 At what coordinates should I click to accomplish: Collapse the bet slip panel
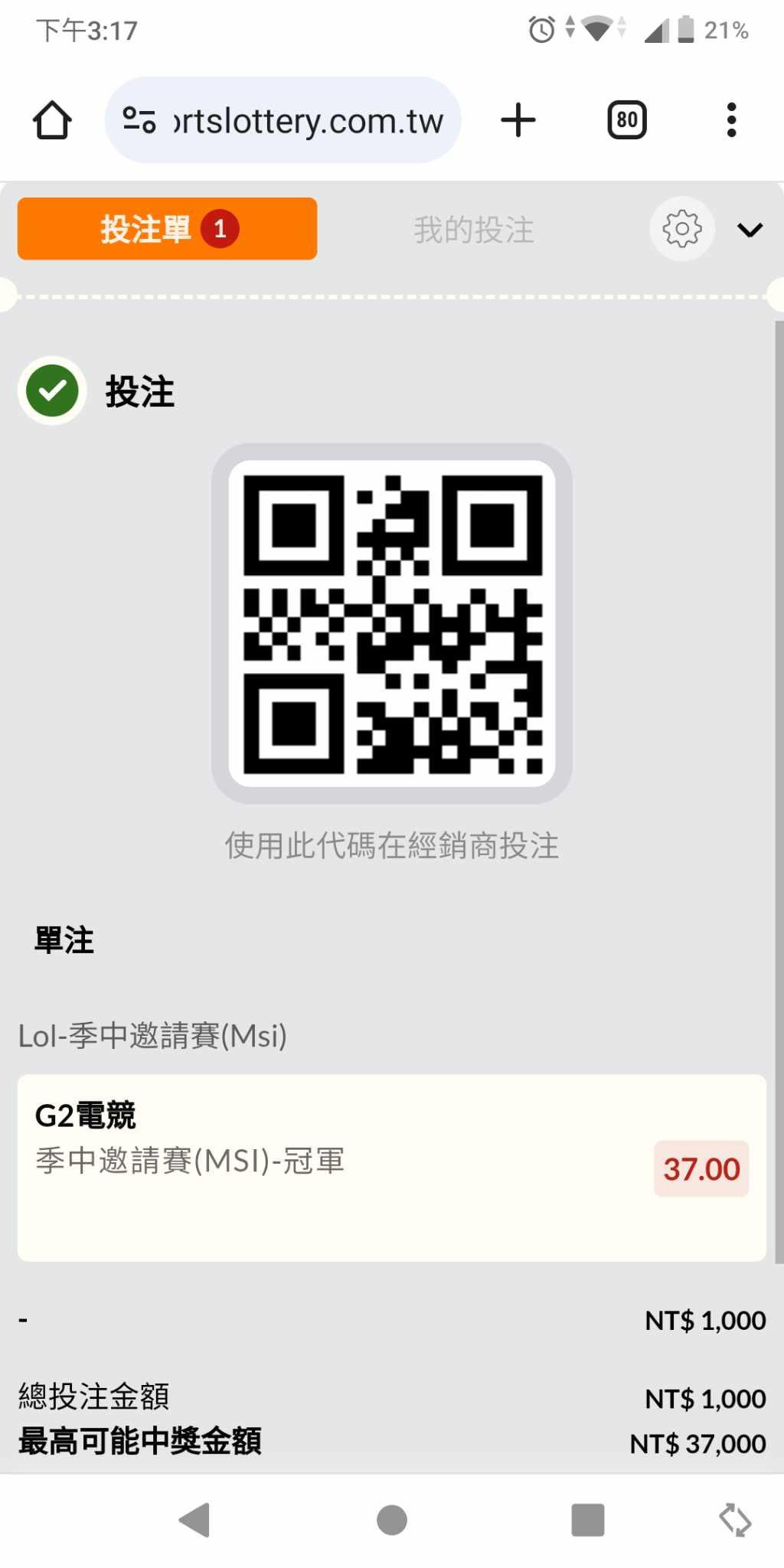pos(750,230)
